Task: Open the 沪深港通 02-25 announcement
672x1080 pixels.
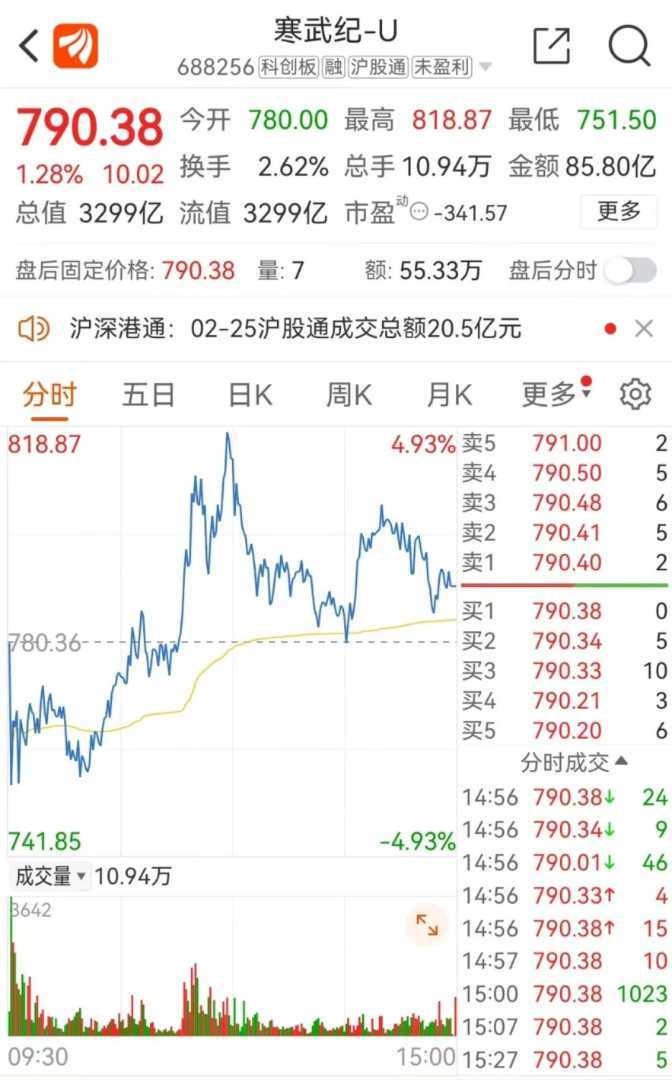Action: (296, 329)
